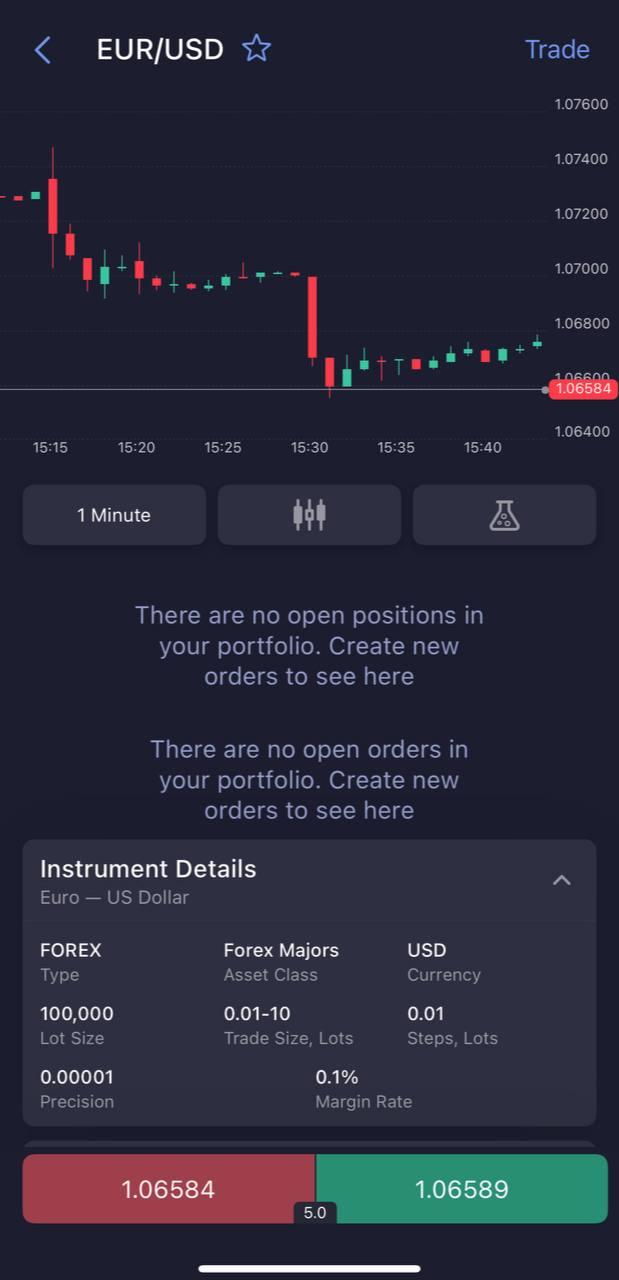Screen dimensions: 619x1280
Task: Open the Trade screen
Action: point(557,49)
